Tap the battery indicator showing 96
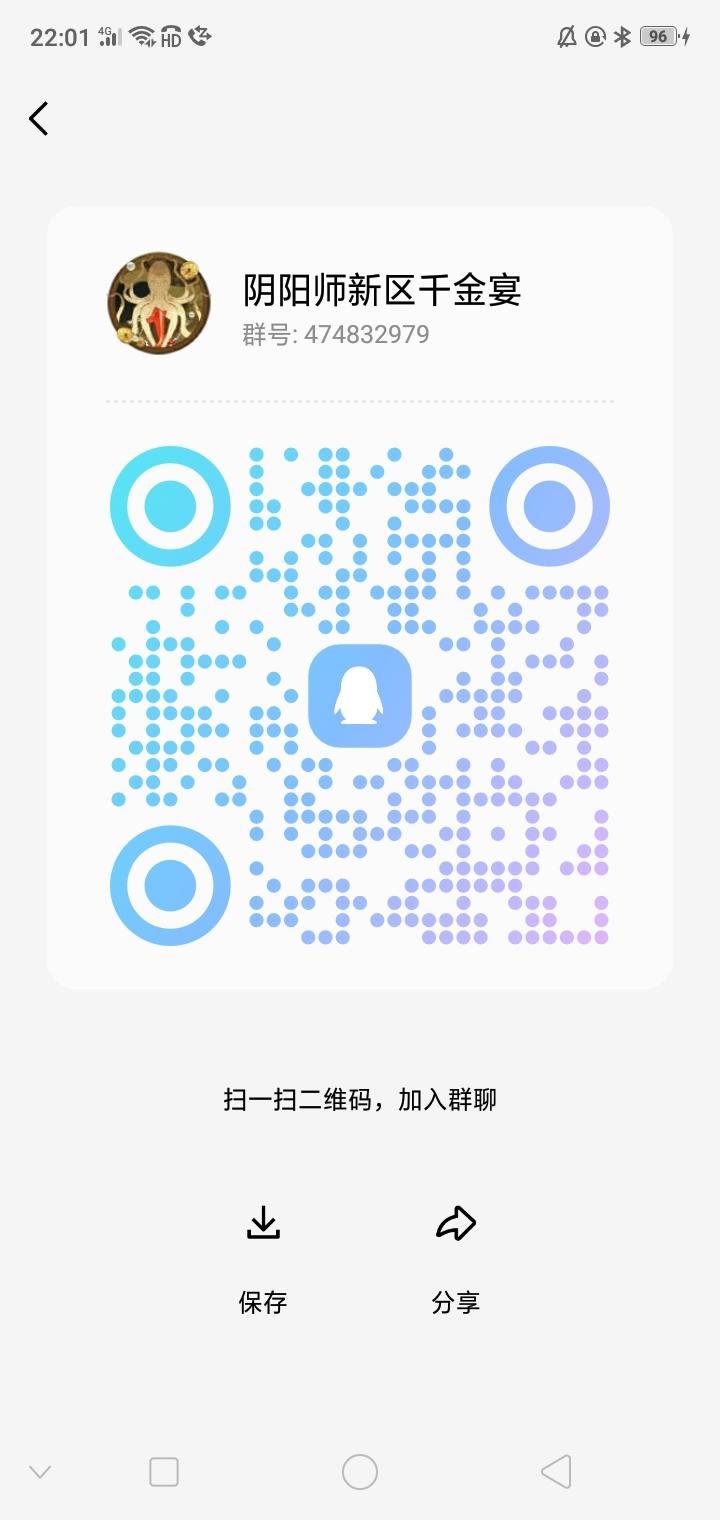Image resolution: width=720 pixels, height=1520 pixels. point(660,36)
